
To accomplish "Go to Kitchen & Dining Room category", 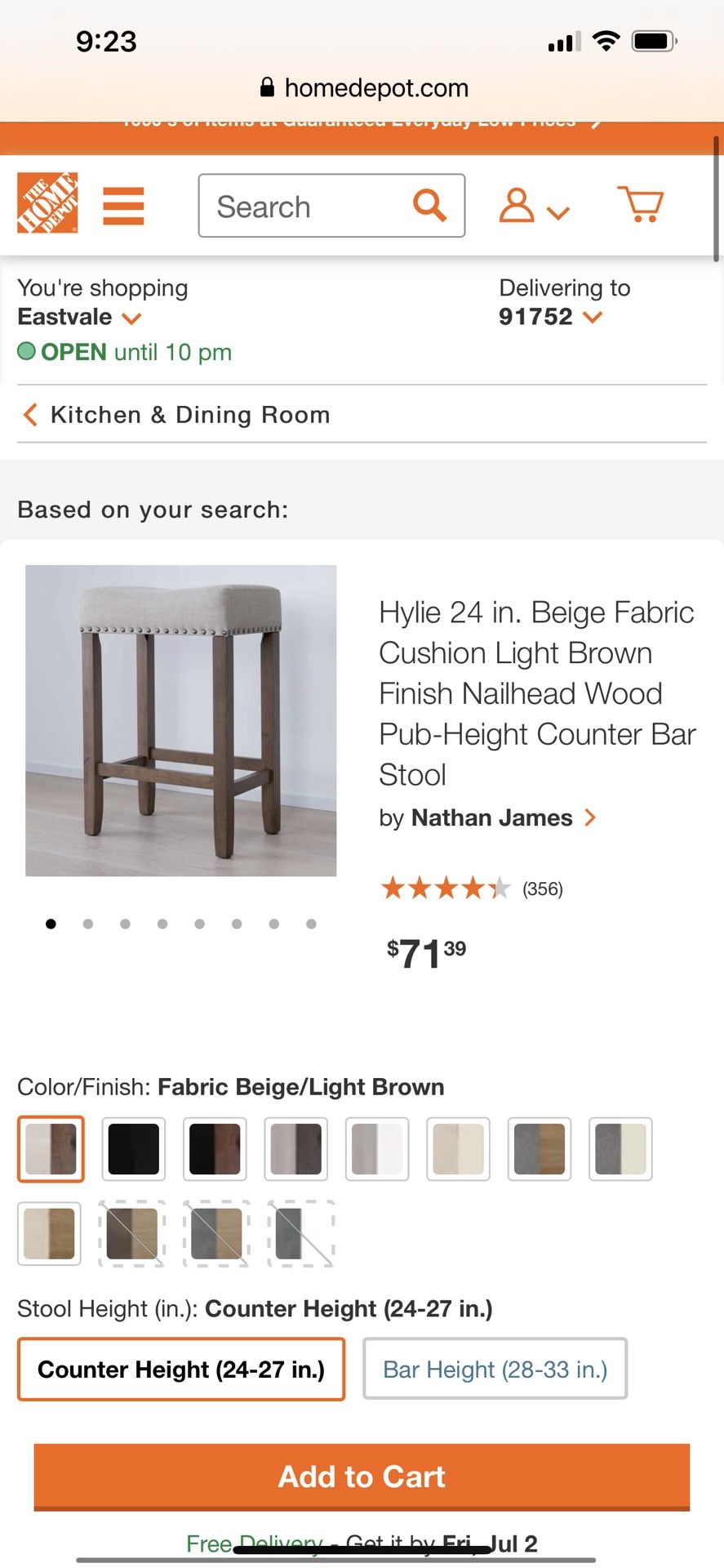I will pyautogui.click(x=190, y=415).
